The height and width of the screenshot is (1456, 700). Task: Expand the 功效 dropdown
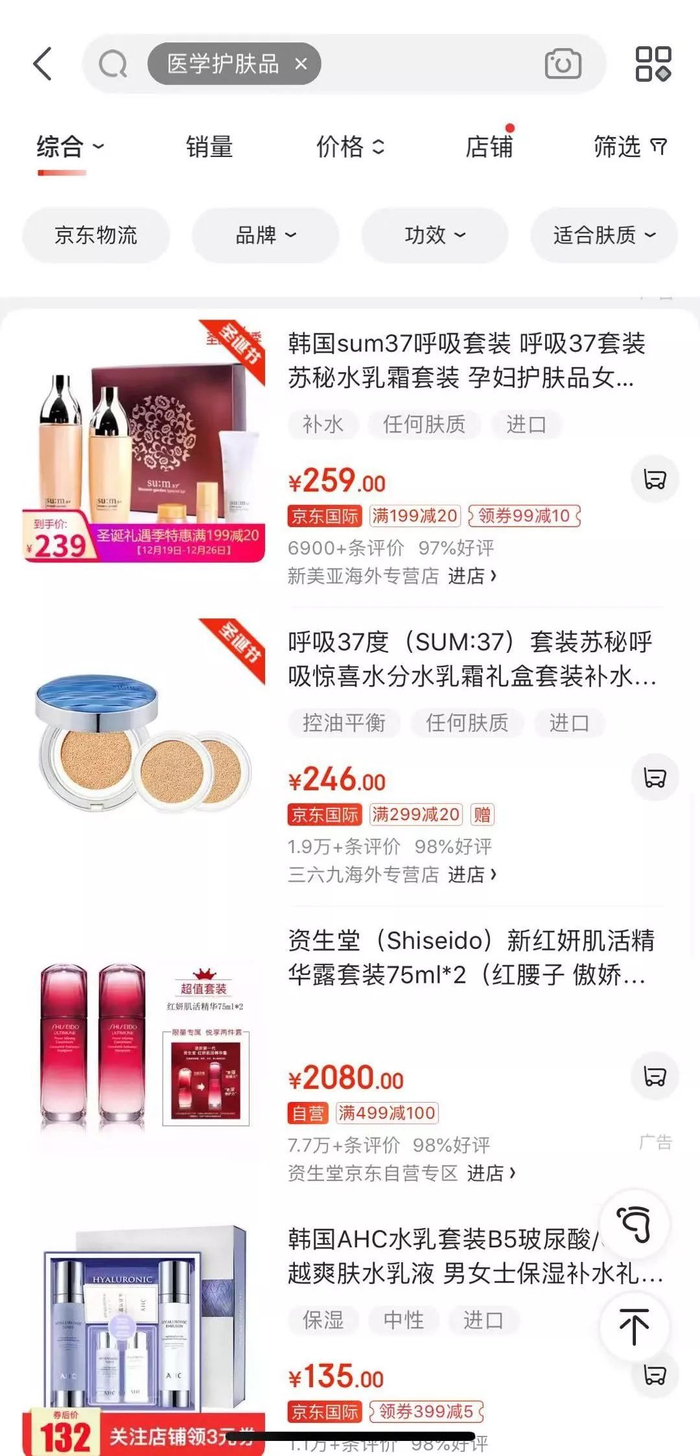pos(434,236)
